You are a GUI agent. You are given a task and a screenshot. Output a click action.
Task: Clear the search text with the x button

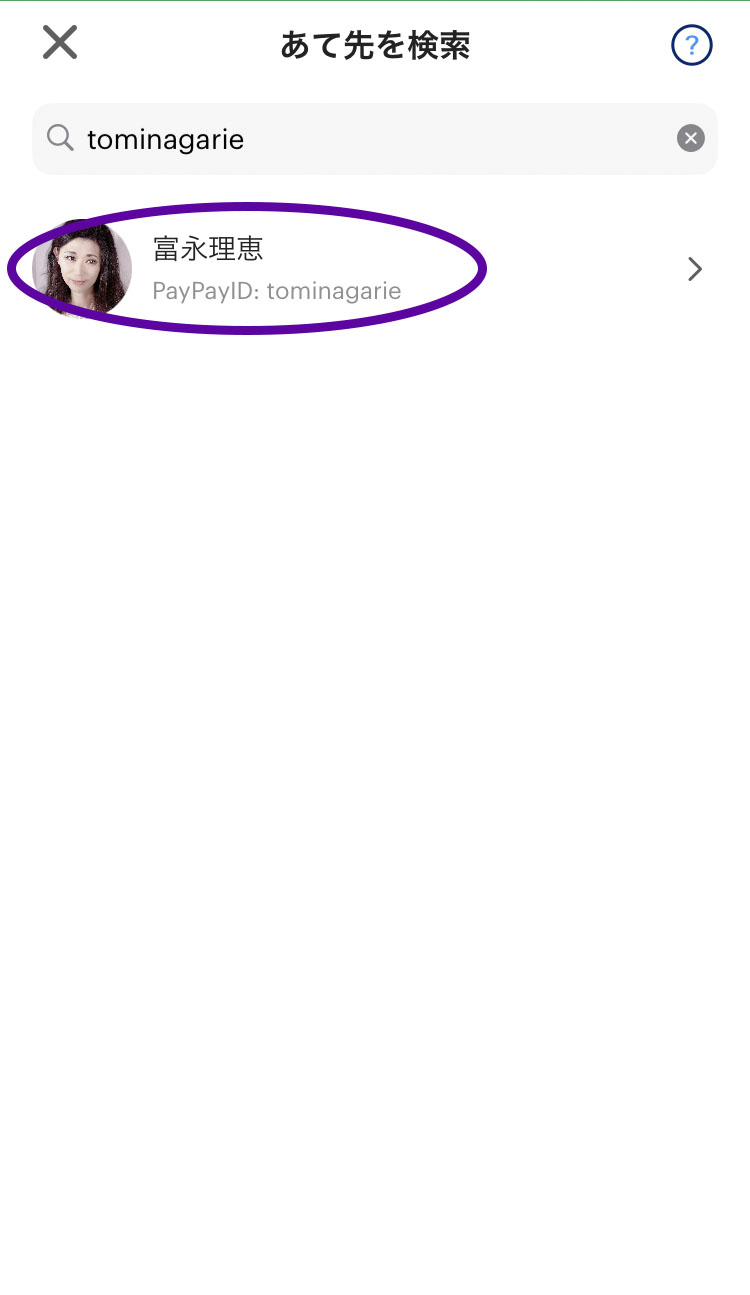(691, 138)
